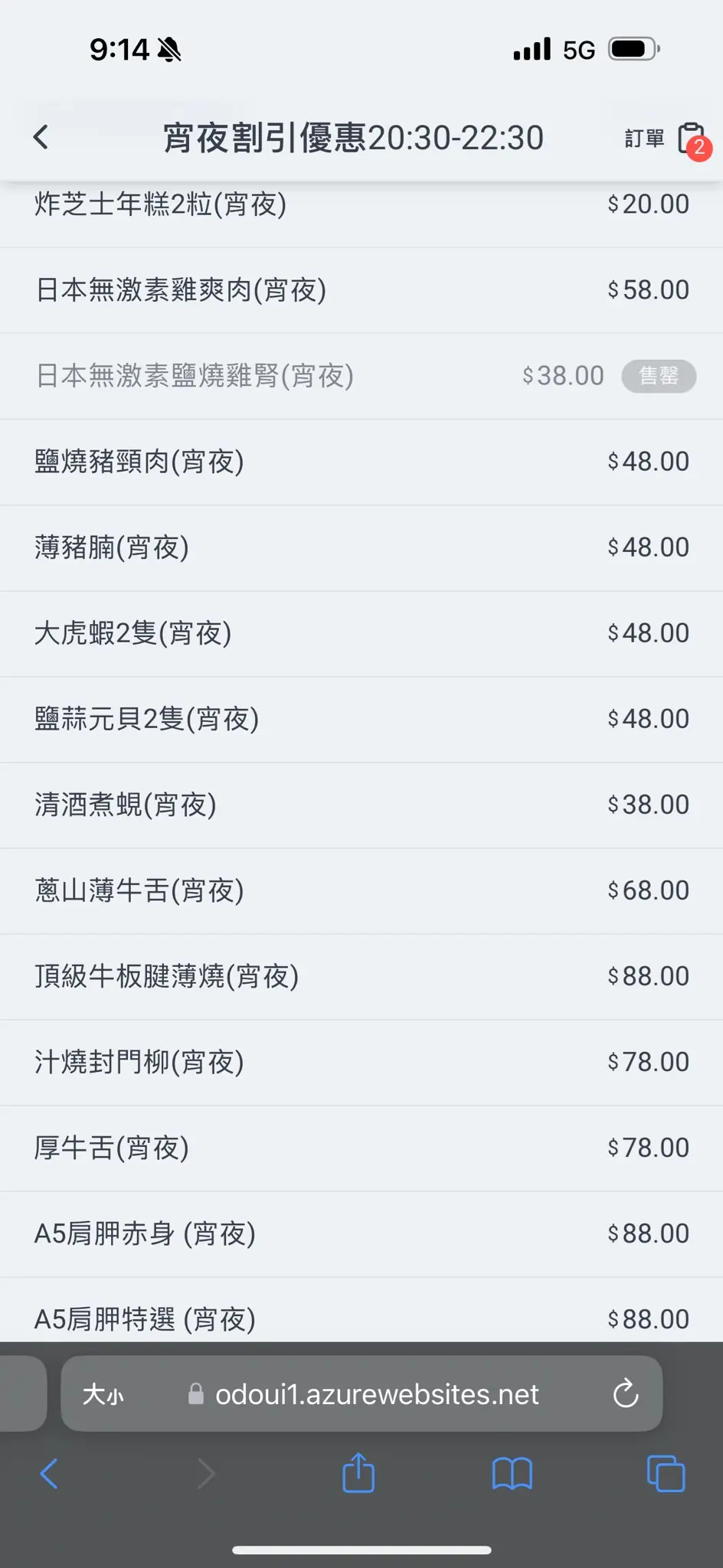Image resolution: width=723 pixels, height=1568 pixels.
Task: Open 汁燒封門柳(宵夜) item
Action: (x=361, y=1062)
